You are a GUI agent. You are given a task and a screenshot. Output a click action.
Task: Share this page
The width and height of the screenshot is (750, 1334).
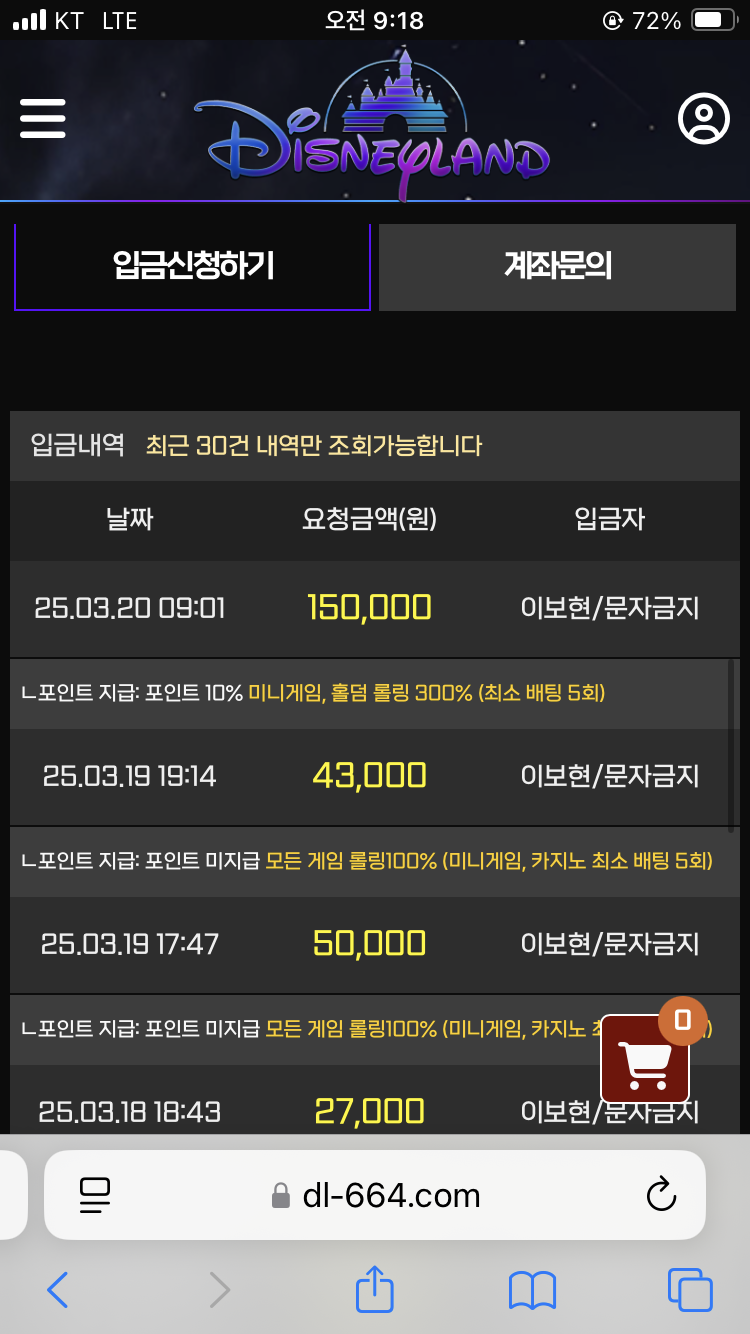(x=375, y=1289)
